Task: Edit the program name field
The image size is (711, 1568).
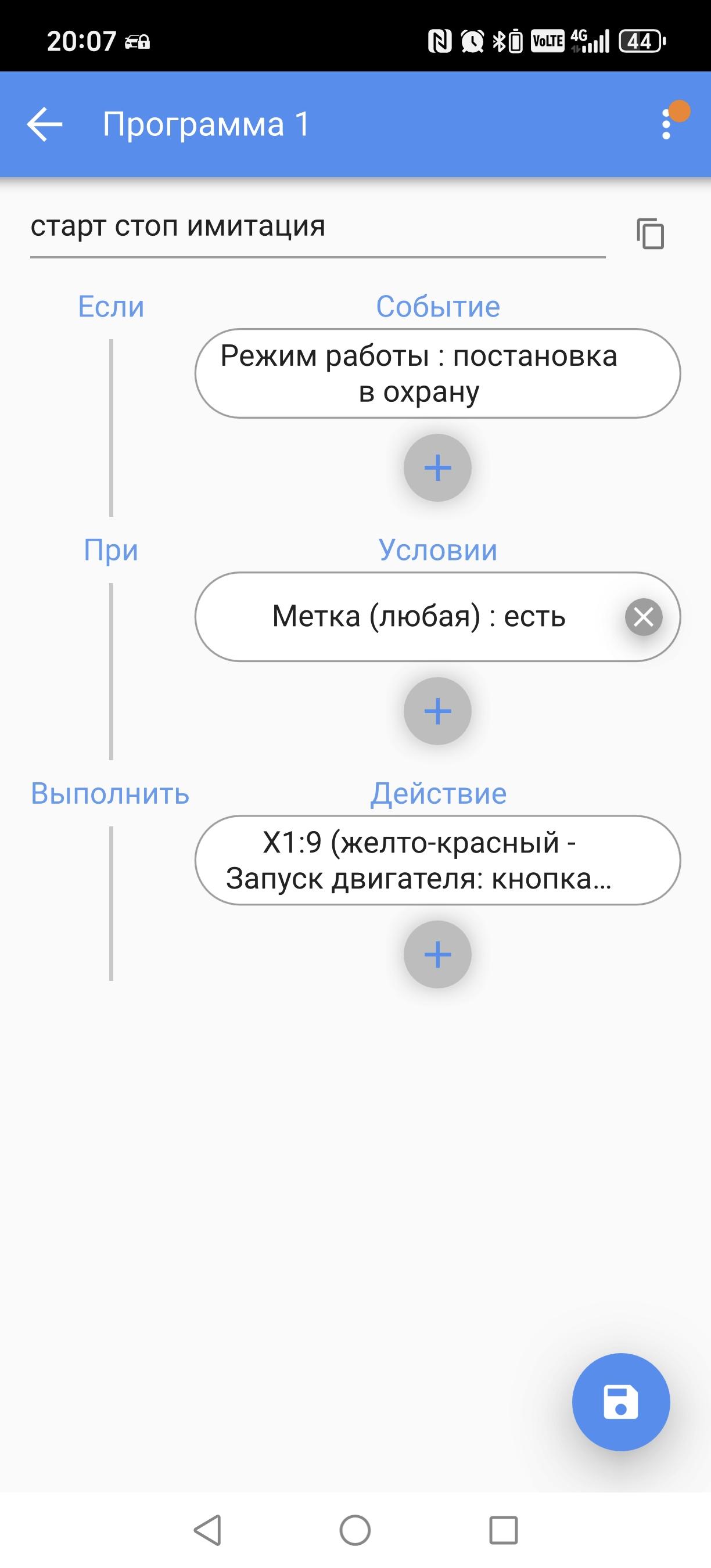Action: [x=317, y=228]
